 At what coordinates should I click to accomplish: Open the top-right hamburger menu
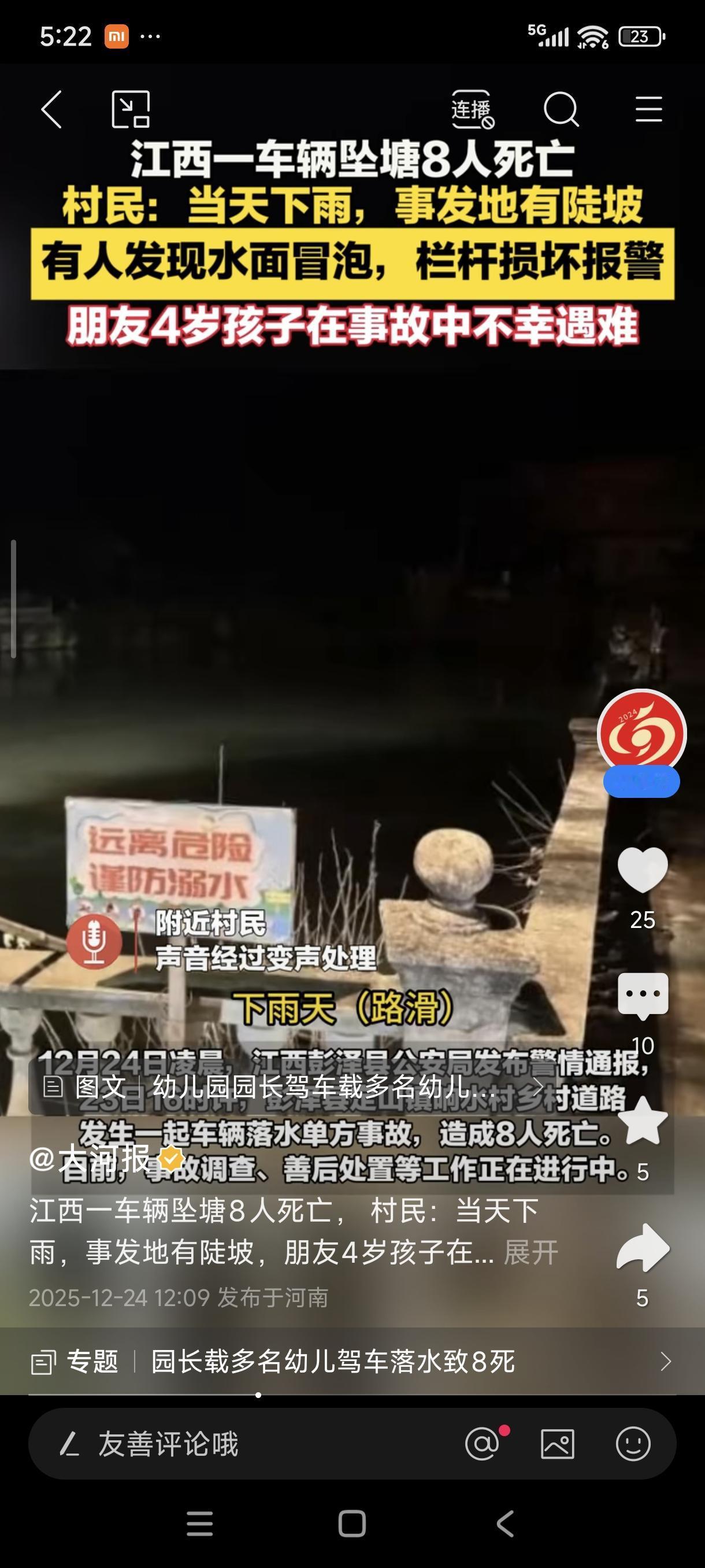648,109
